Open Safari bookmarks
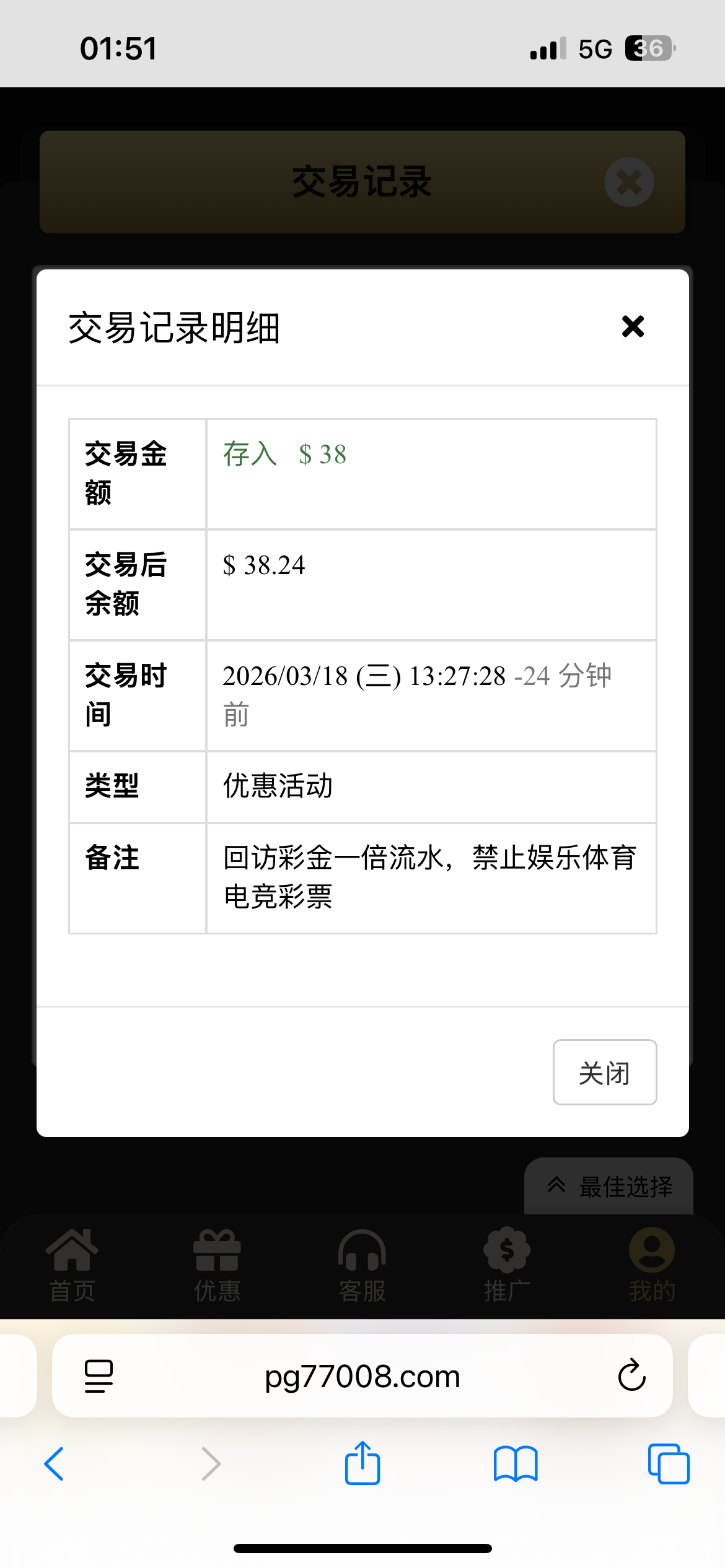The image size is (725, 1568). click(x=516, y=1464)
